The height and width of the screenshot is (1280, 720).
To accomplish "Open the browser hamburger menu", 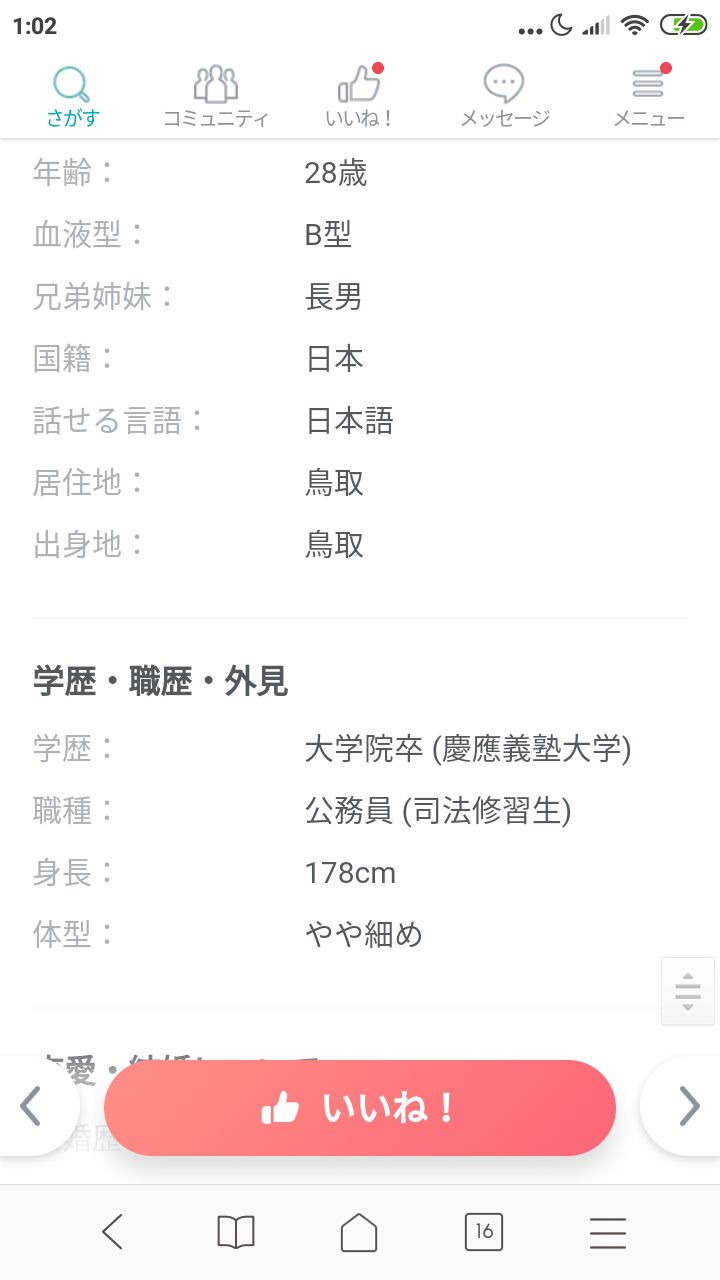I will point(608,1233).
